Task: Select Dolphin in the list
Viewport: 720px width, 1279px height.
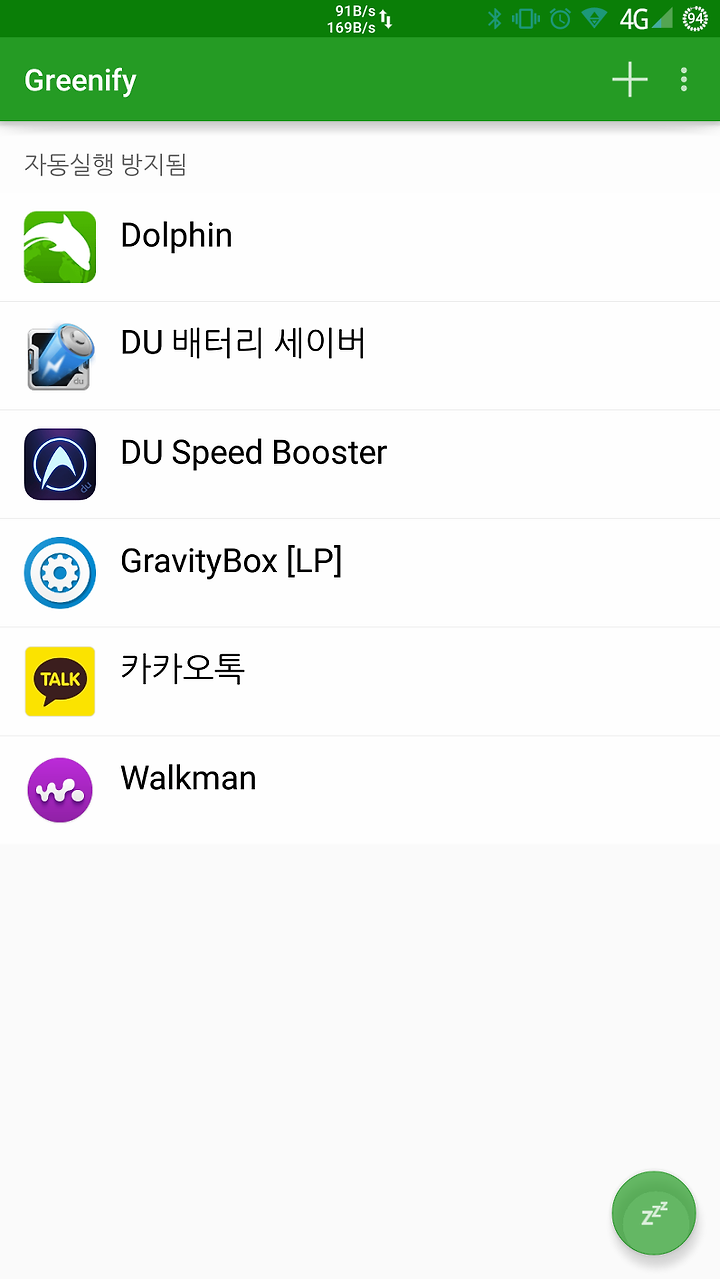Action: pos(360,247)
